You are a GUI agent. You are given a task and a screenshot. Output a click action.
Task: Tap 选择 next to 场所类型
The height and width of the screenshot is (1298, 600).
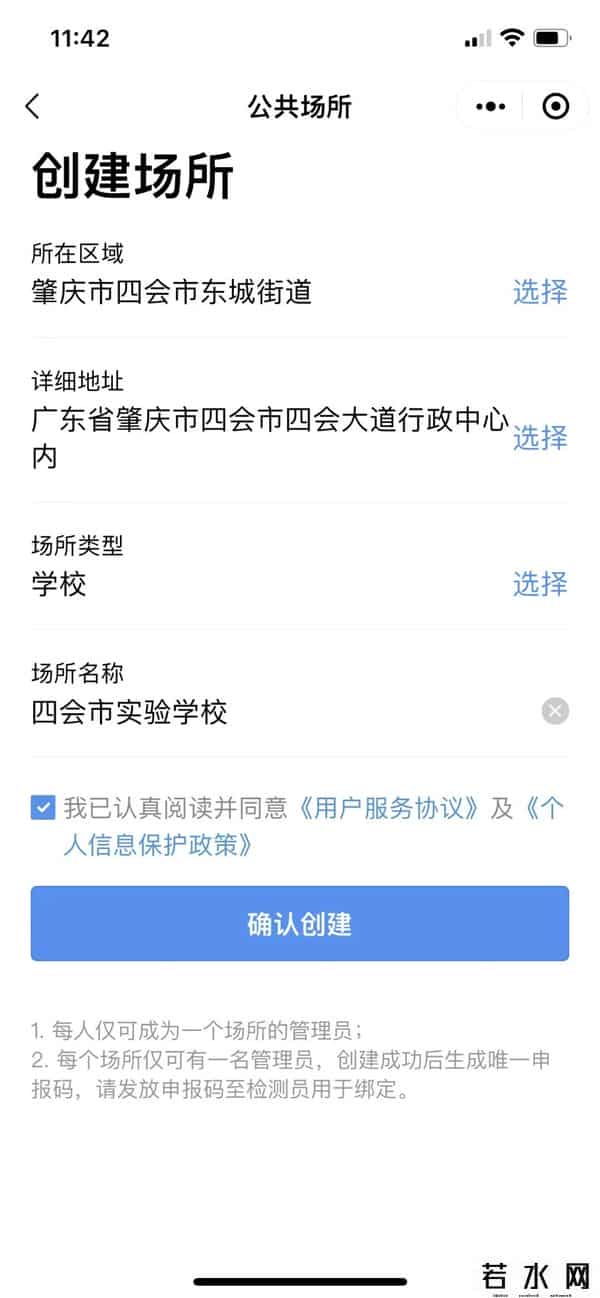click(x=540, y=584)
